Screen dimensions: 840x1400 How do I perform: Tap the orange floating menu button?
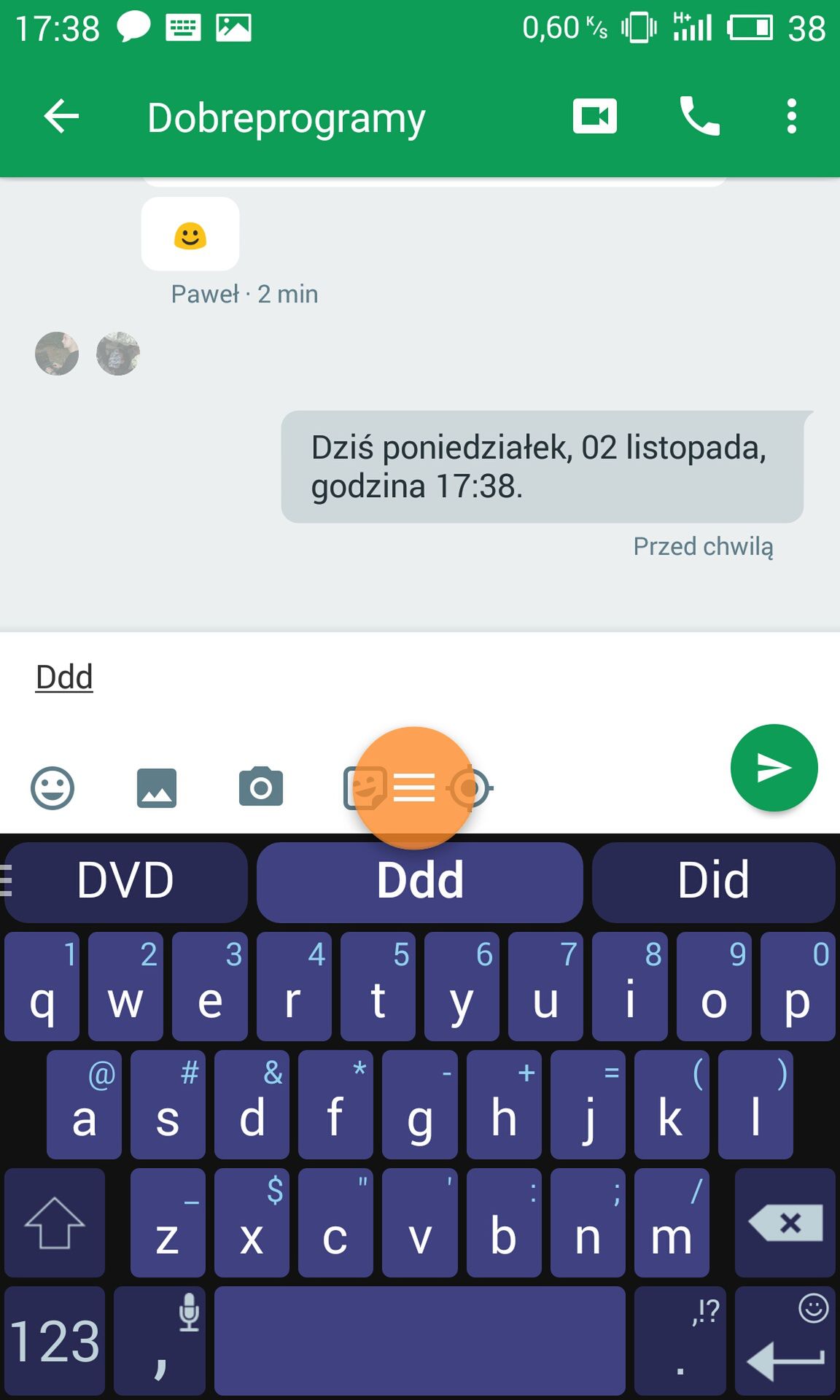tap(414, 788)
